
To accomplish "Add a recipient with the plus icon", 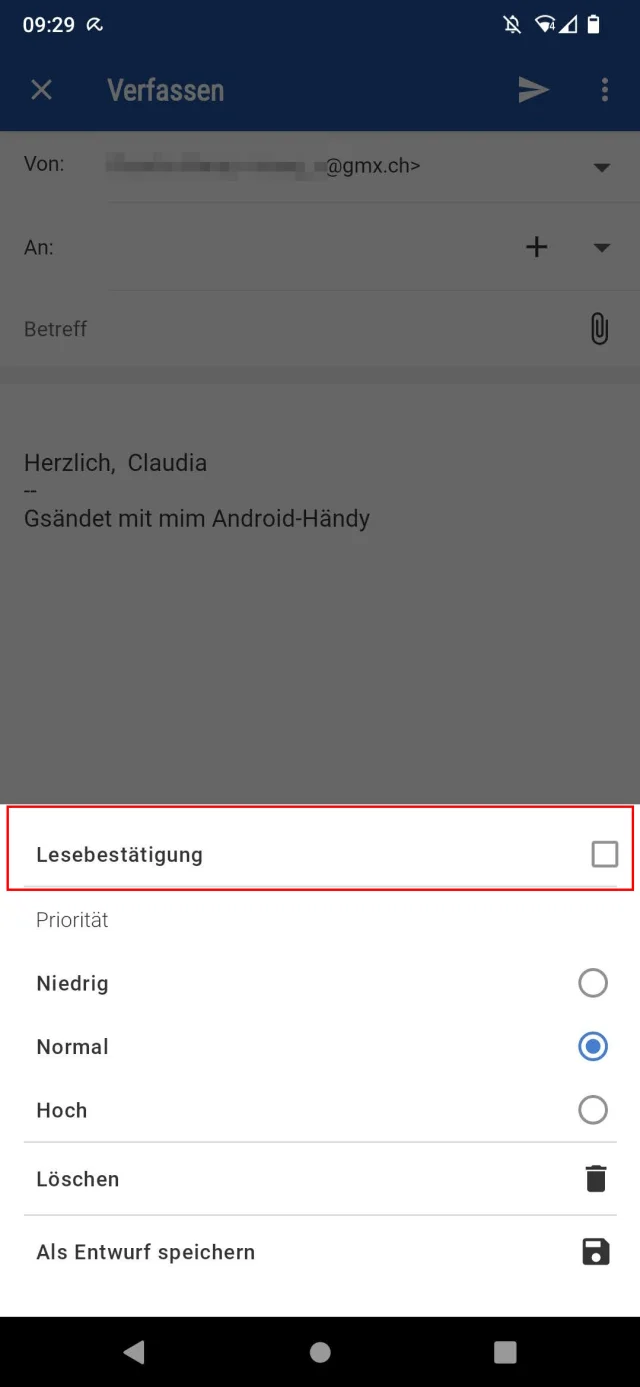I will (x=537, y=247).
